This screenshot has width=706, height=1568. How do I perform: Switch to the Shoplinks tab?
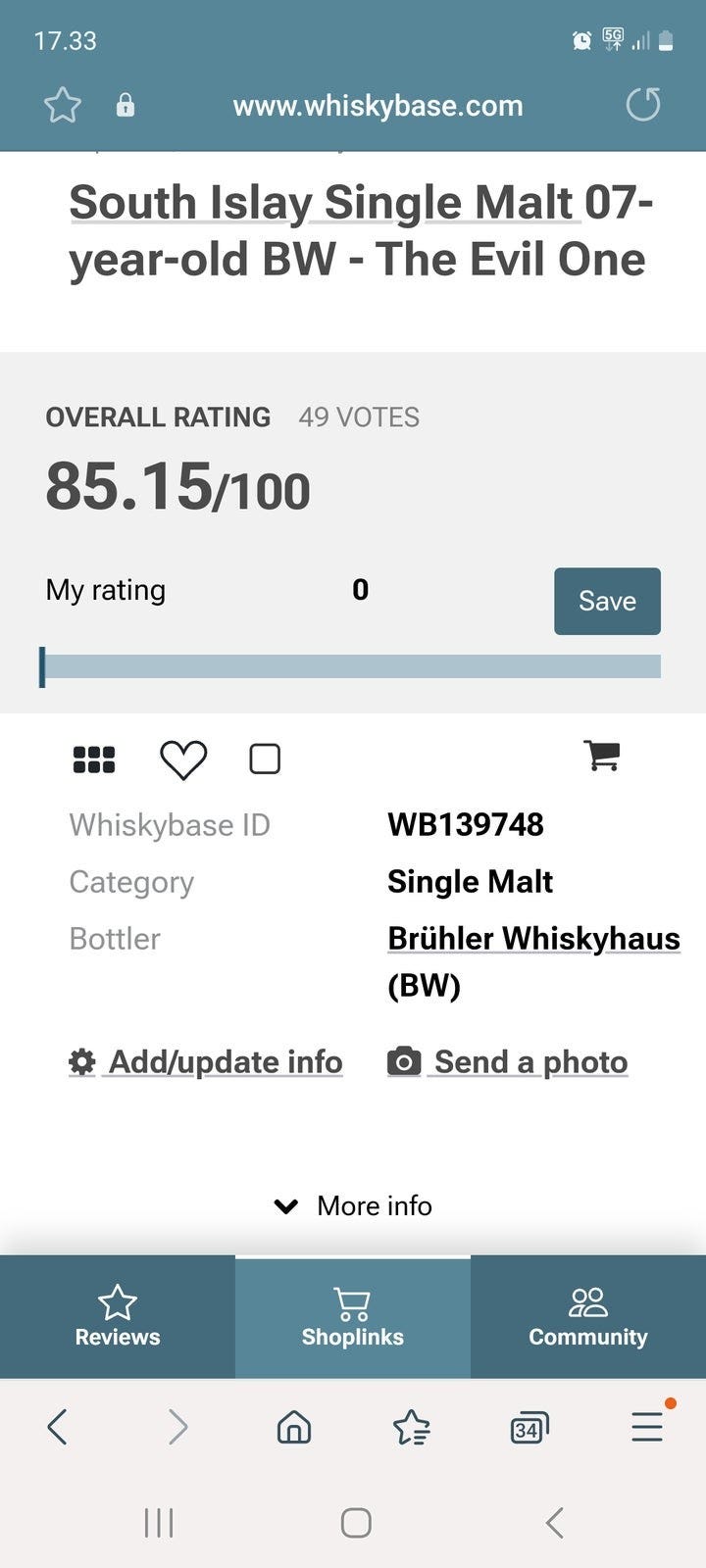point(353,1317)
